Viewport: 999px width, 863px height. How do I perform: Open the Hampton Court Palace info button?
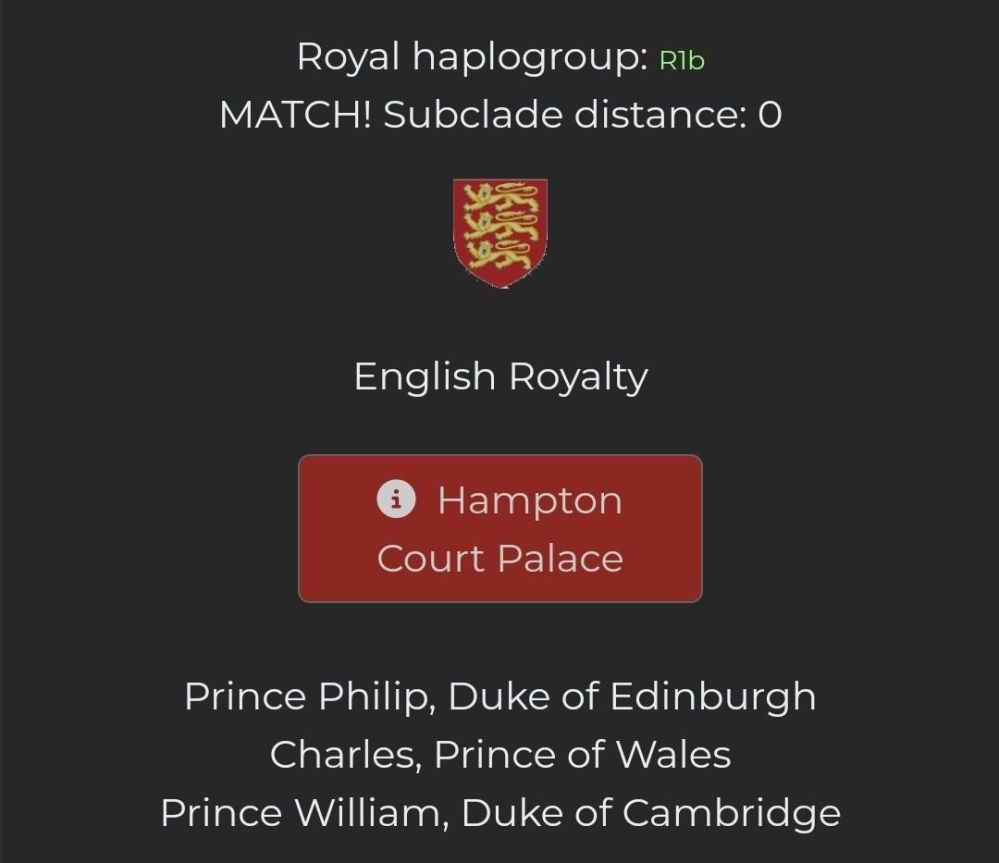500,528
